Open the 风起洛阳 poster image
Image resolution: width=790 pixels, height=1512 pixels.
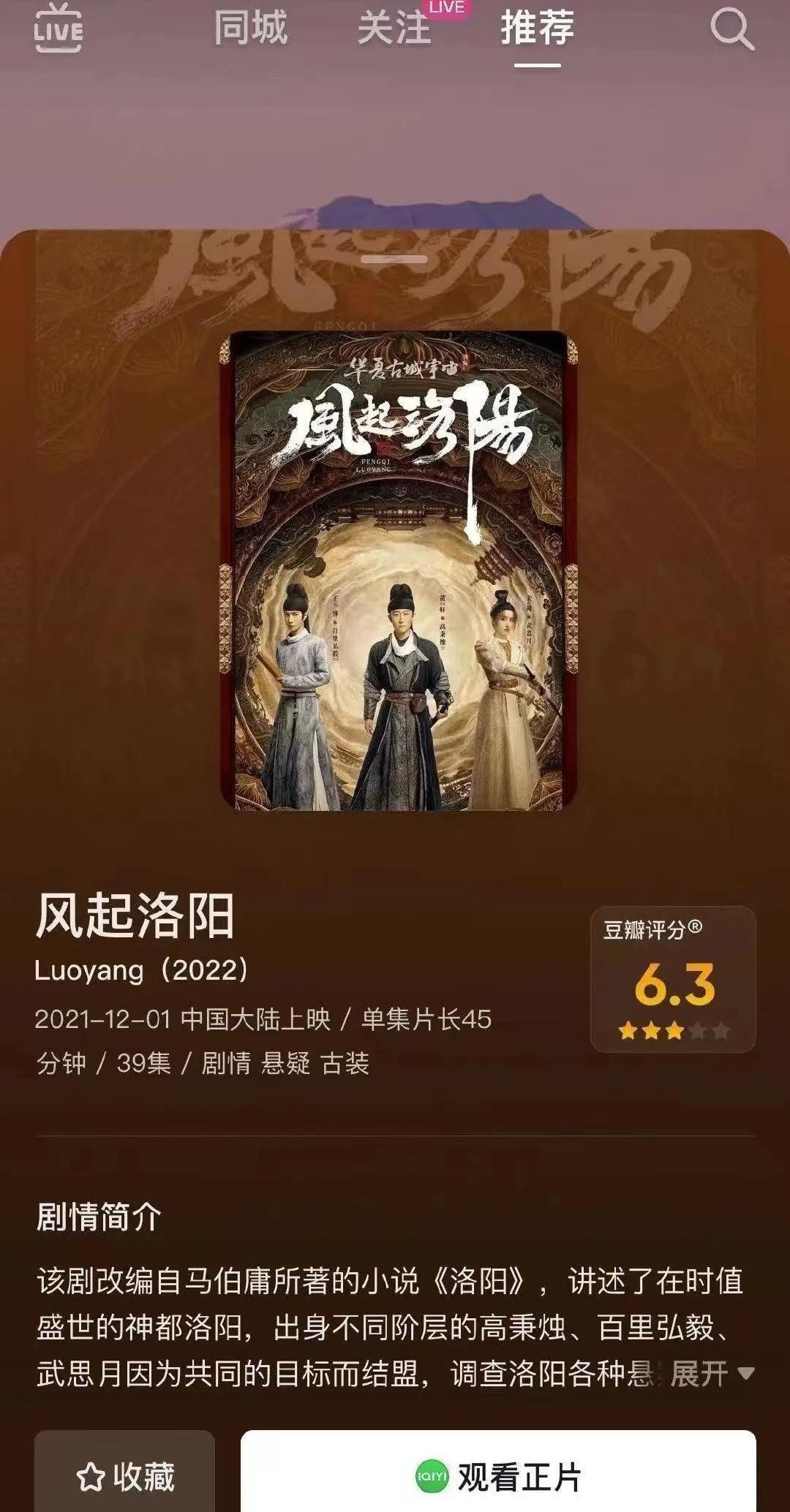399,571
